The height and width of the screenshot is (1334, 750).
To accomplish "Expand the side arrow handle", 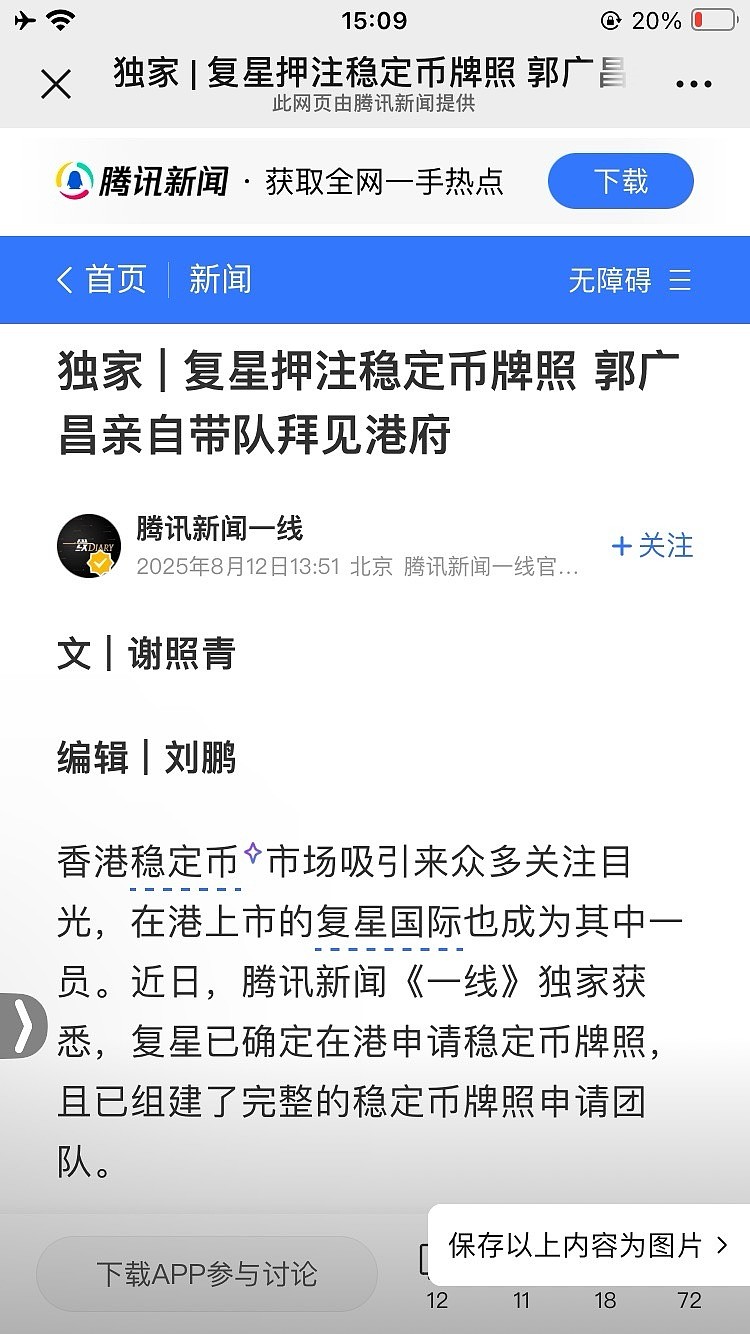I will click(x=22, y=1026).
